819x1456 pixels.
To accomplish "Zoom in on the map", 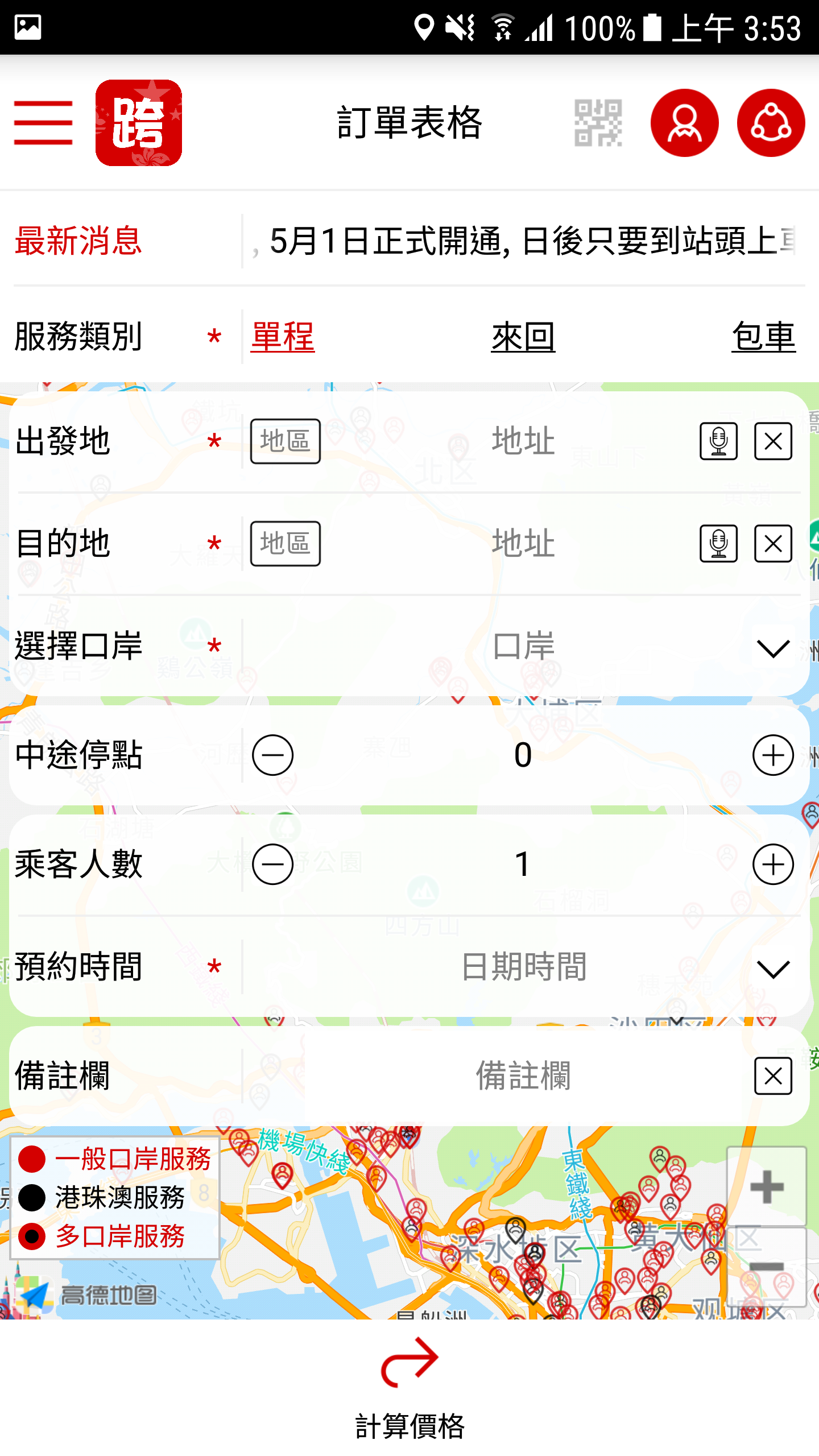I will click(766, 1186).
